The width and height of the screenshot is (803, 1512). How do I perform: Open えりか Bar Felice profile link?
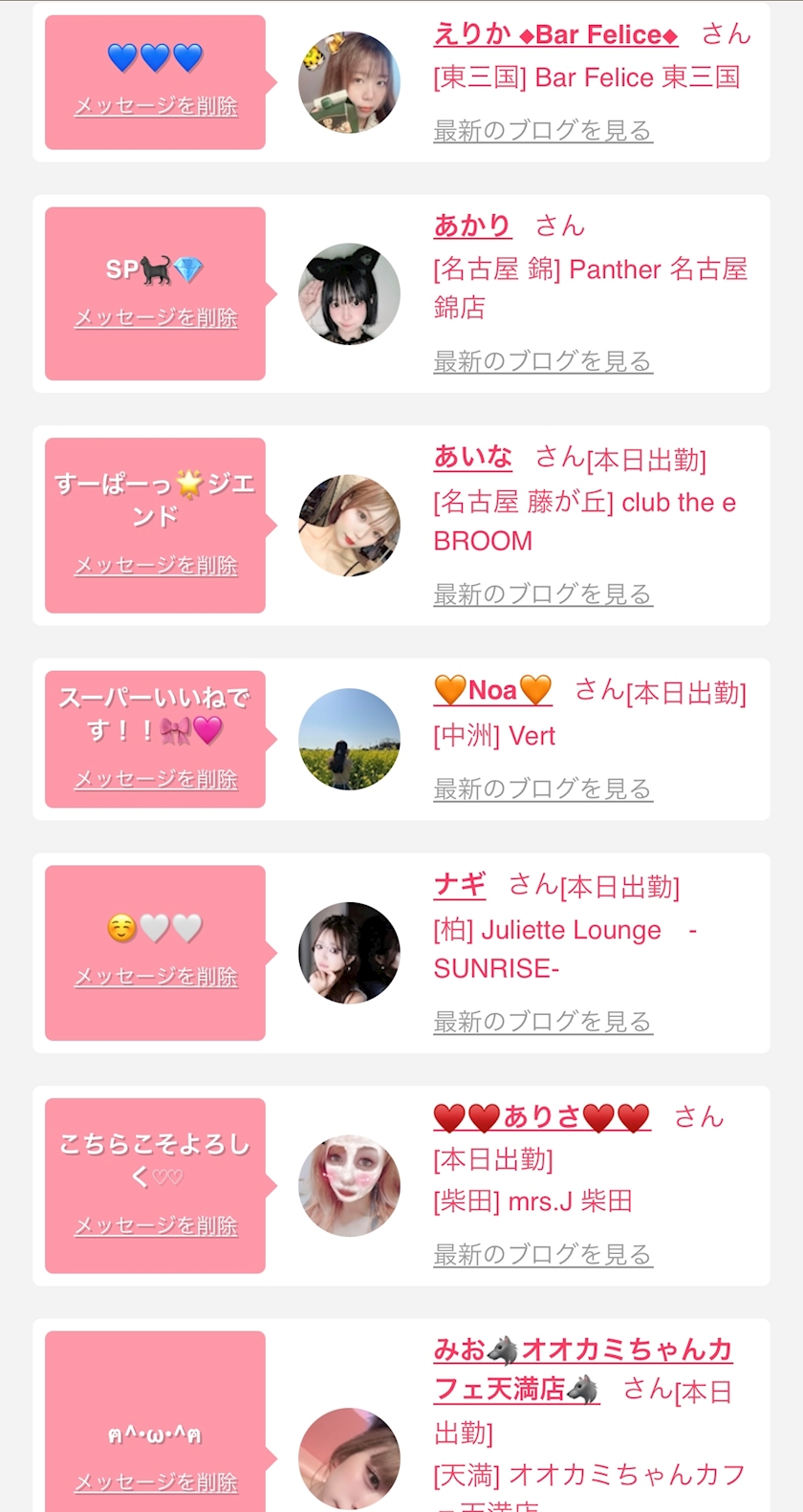(555, 35)
